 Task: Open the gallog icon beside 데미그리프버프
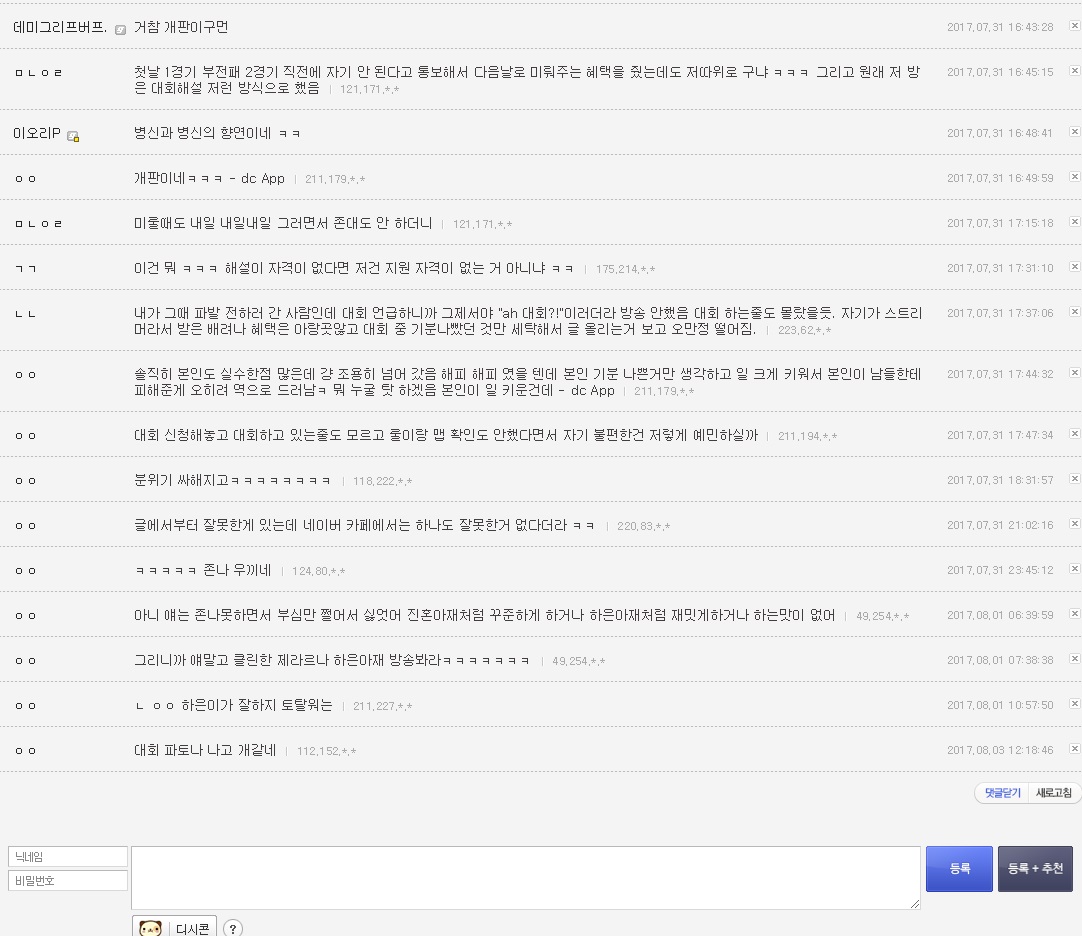[120, 30]
